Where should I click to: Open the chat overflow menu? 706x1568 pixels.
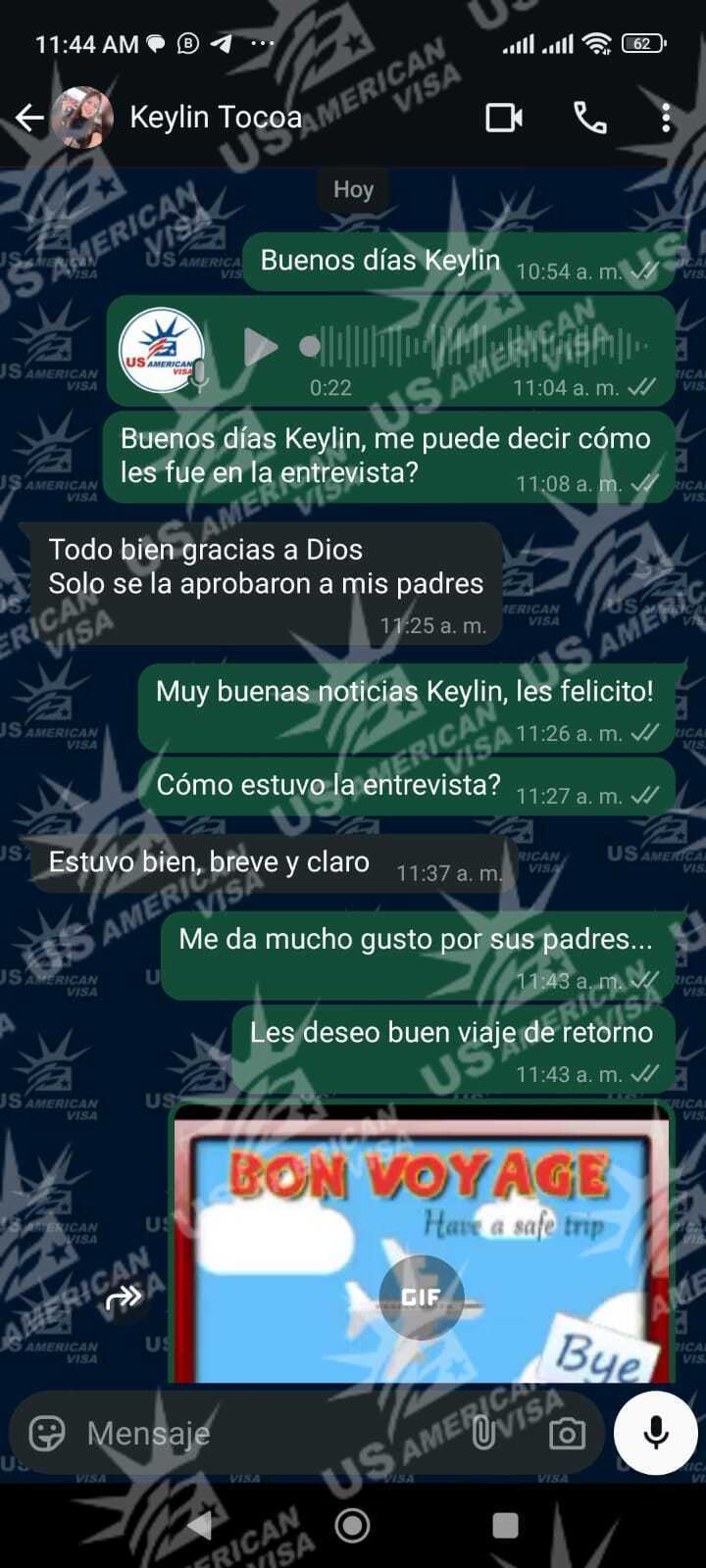click(666, 119)
